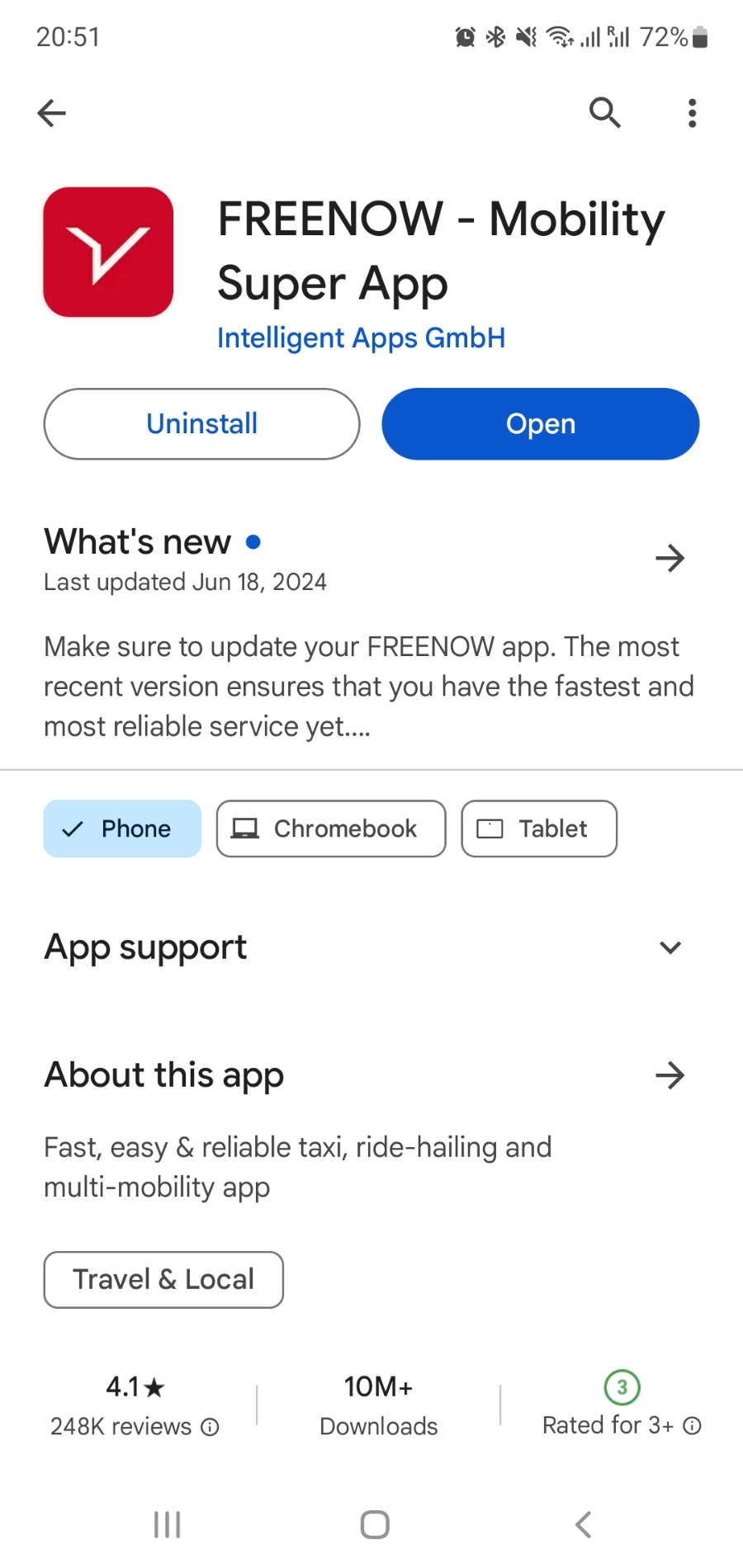Open recent apps from the navigation bar
This screenshot has width=743, height=1568.
[x=168, y=1524]
